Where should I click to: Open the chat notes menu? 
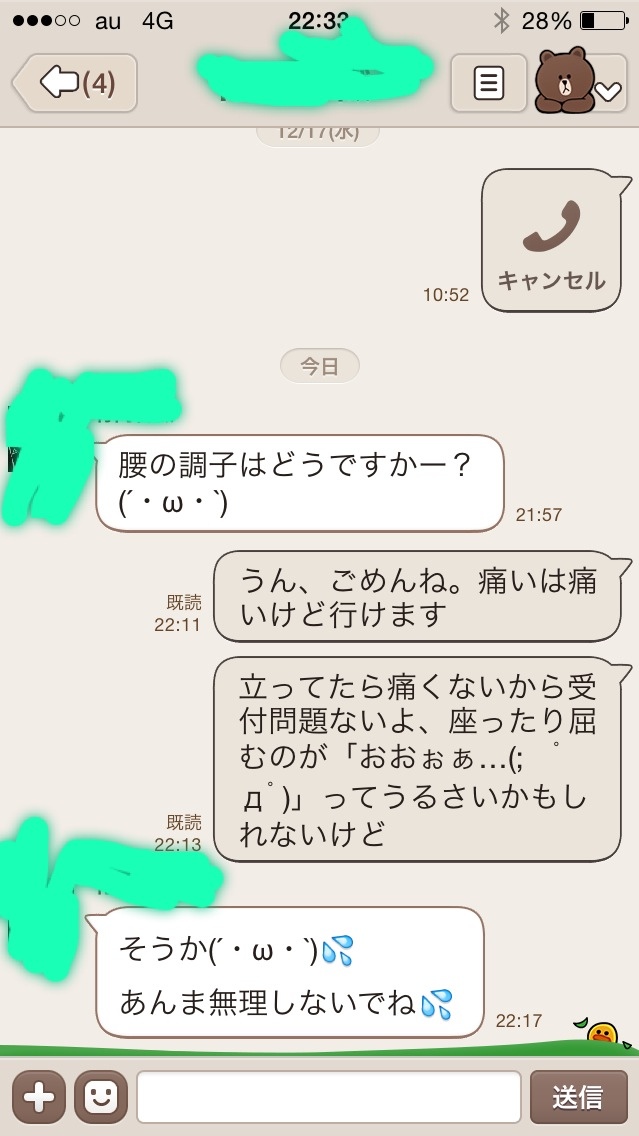(488, 82)
